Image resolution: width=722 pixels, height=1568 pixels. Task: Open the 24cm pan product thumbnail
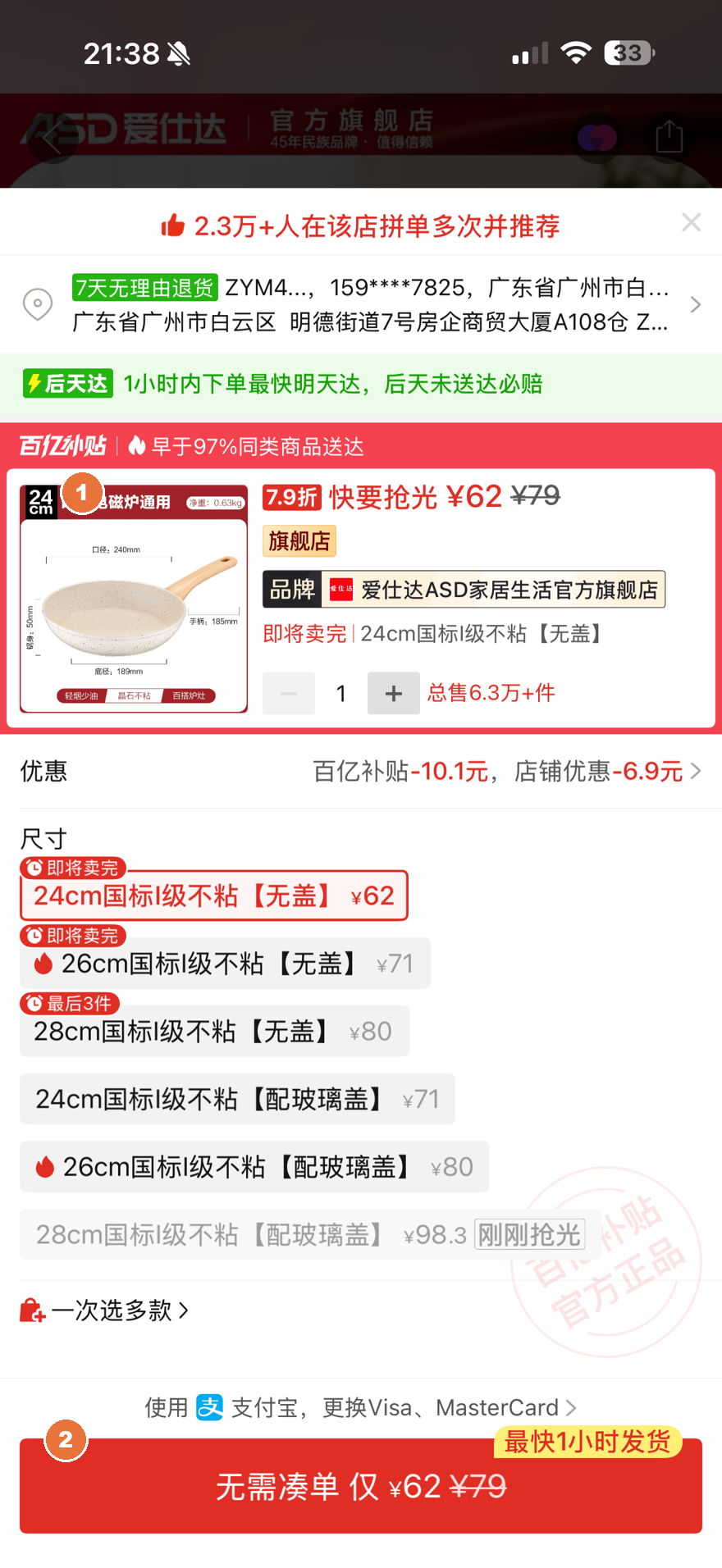134,599
